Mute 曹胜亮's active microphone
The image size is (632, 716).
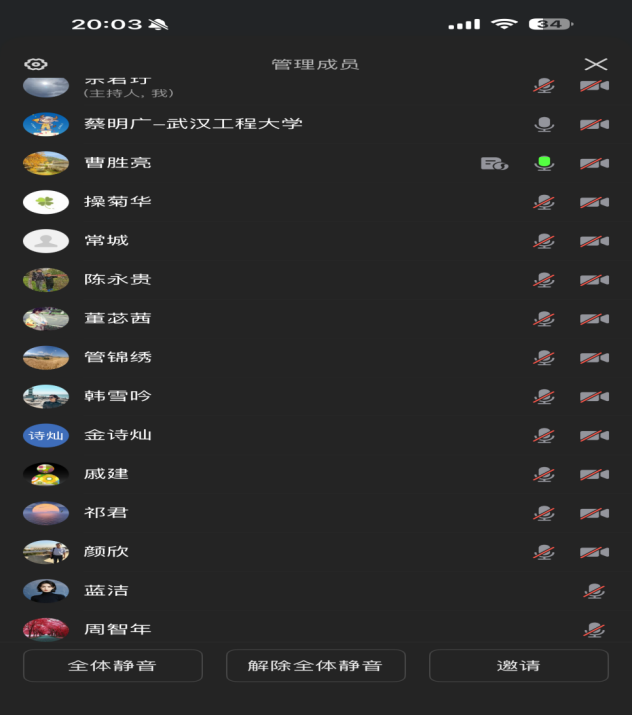point(544,163)
